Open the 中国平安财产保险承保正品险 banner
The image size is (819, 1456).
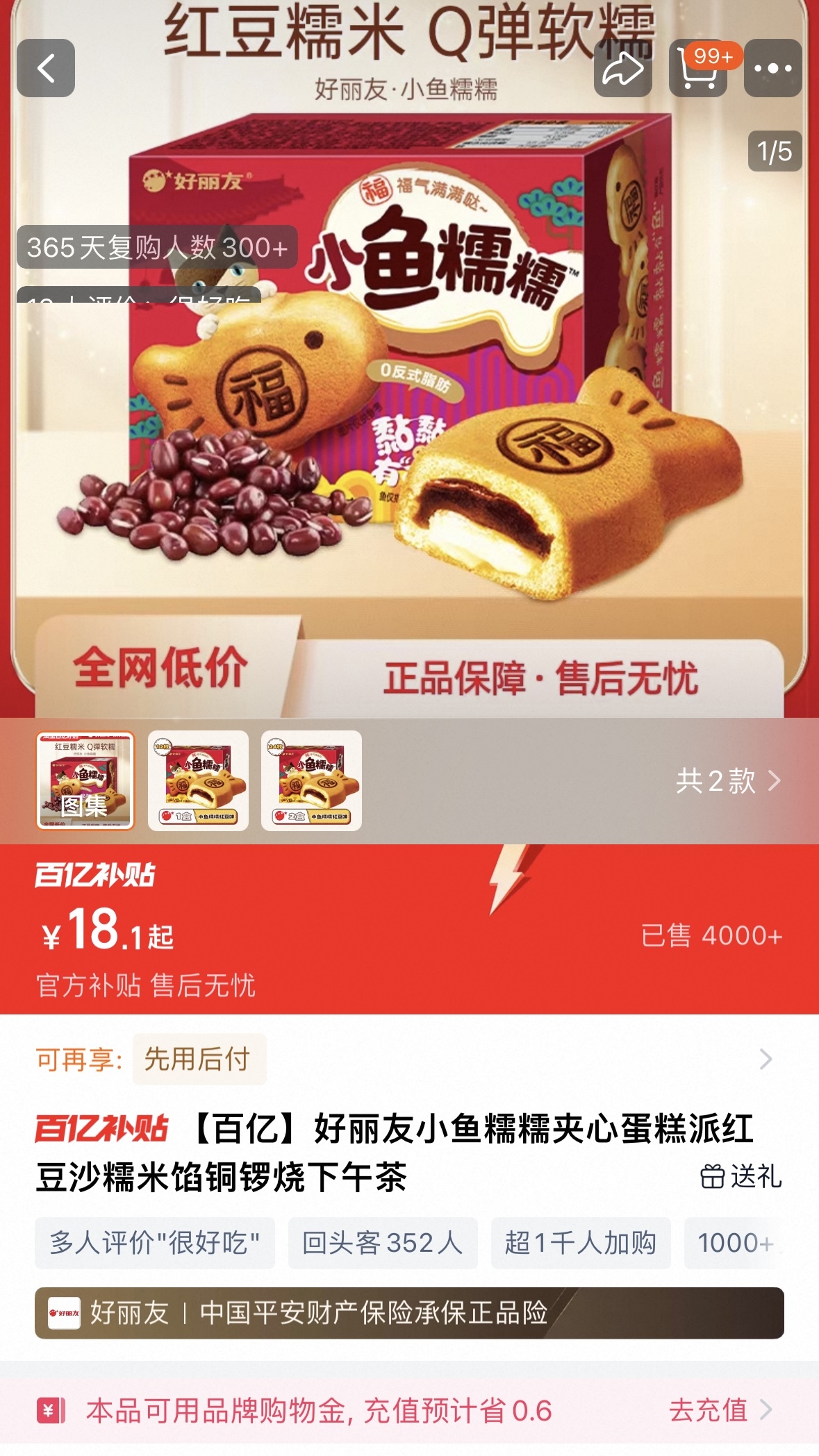click(x=409, y=1313)
